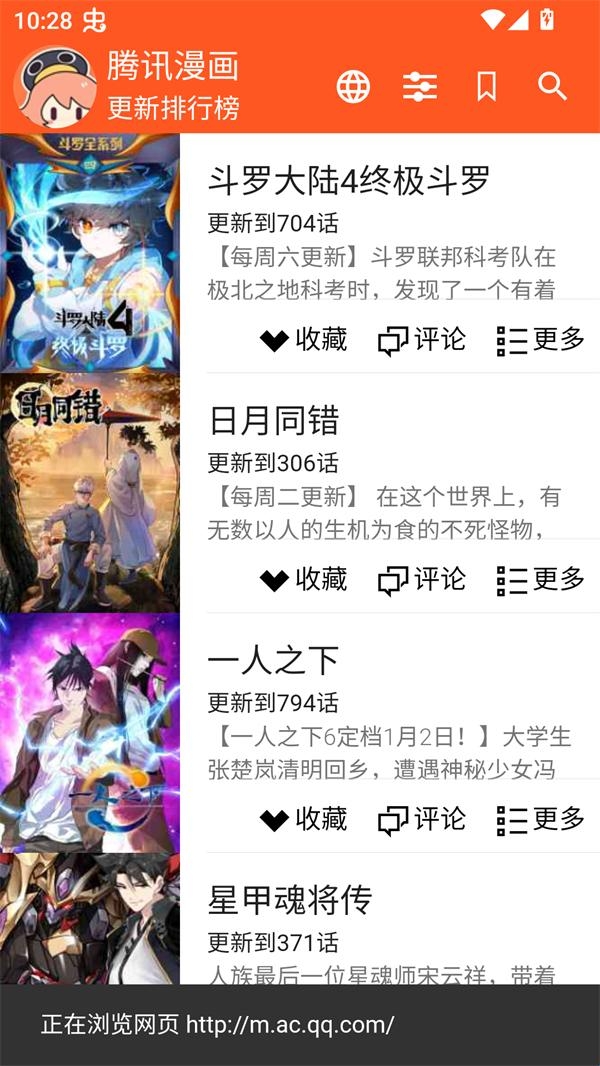
Task: Show 更多 options for 斗罗大陆4终极斗罗
Action: [x=541, y=340]
